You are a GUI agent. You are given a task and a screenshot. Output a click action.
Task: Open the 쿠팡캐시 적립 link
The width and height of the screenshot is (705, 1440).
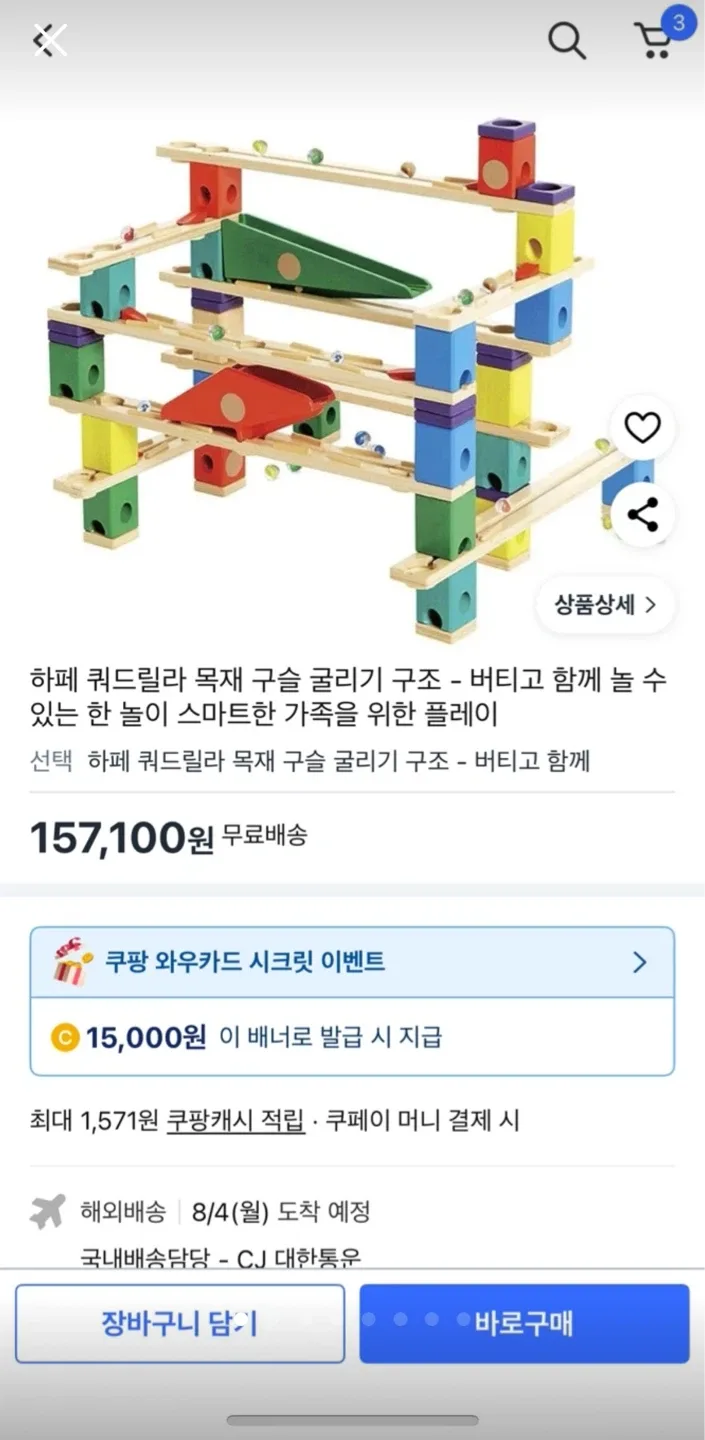click(235, 1121)
